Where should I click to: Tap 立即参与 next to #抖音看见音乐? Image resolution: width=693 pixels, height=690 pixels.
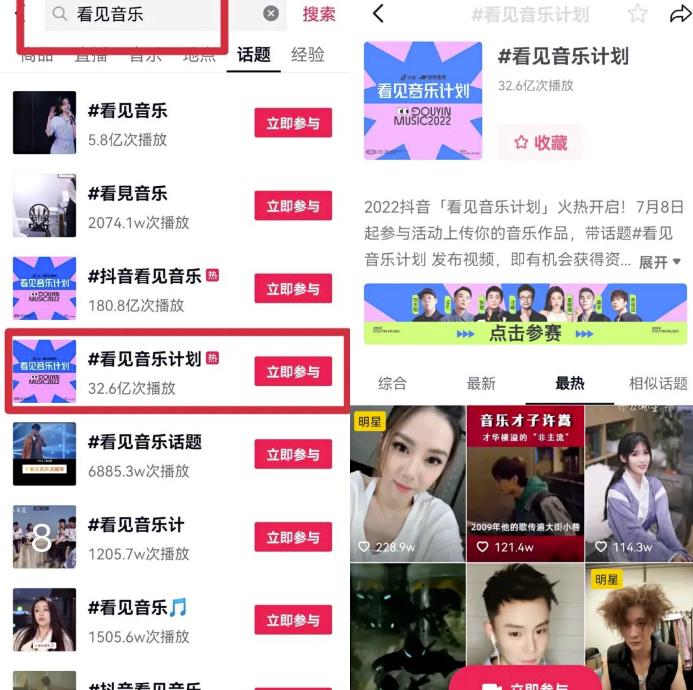tap(293, 289)
